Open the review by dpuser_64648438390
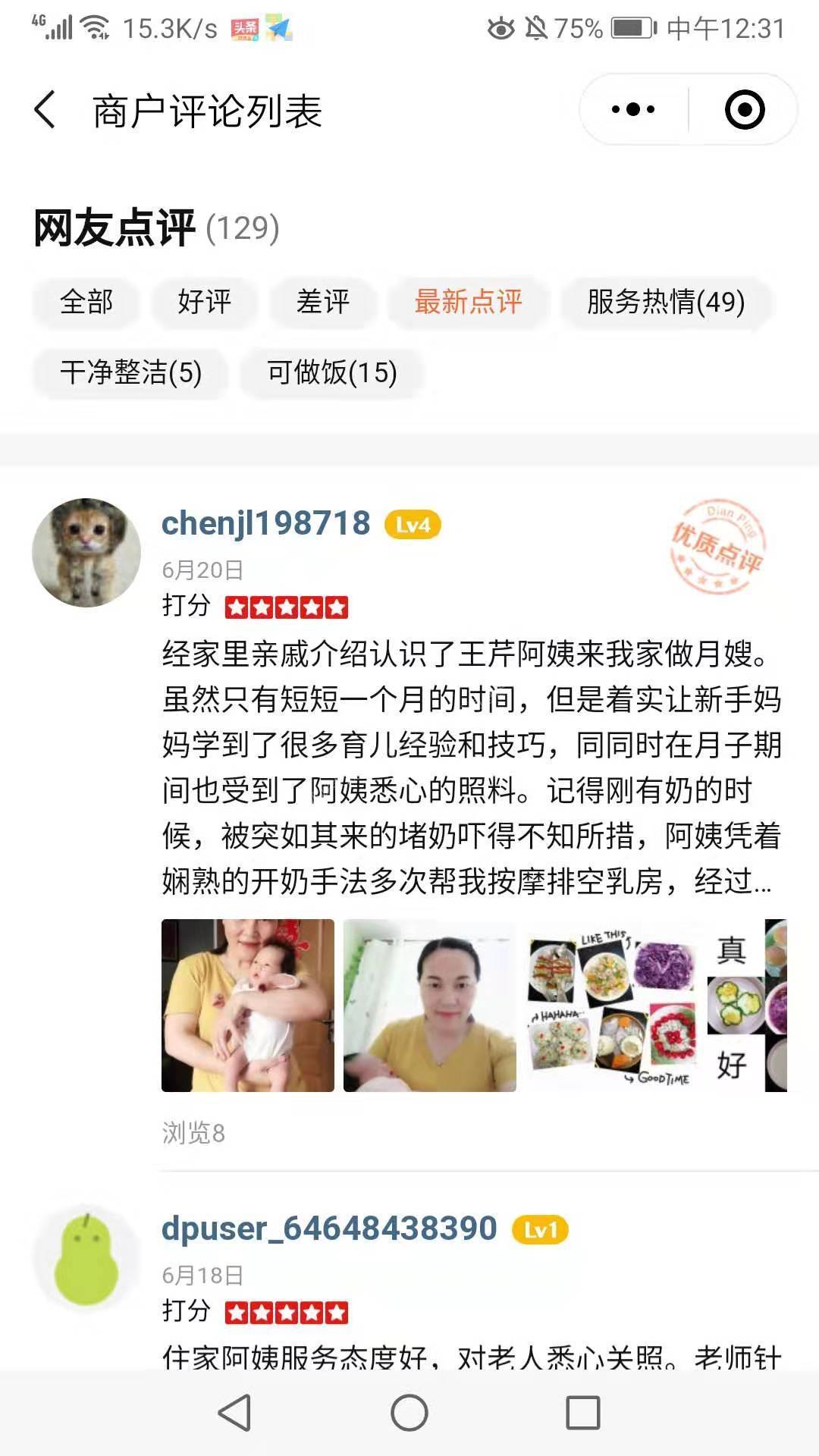The image size is (819, 1456). pos(470,1356)
